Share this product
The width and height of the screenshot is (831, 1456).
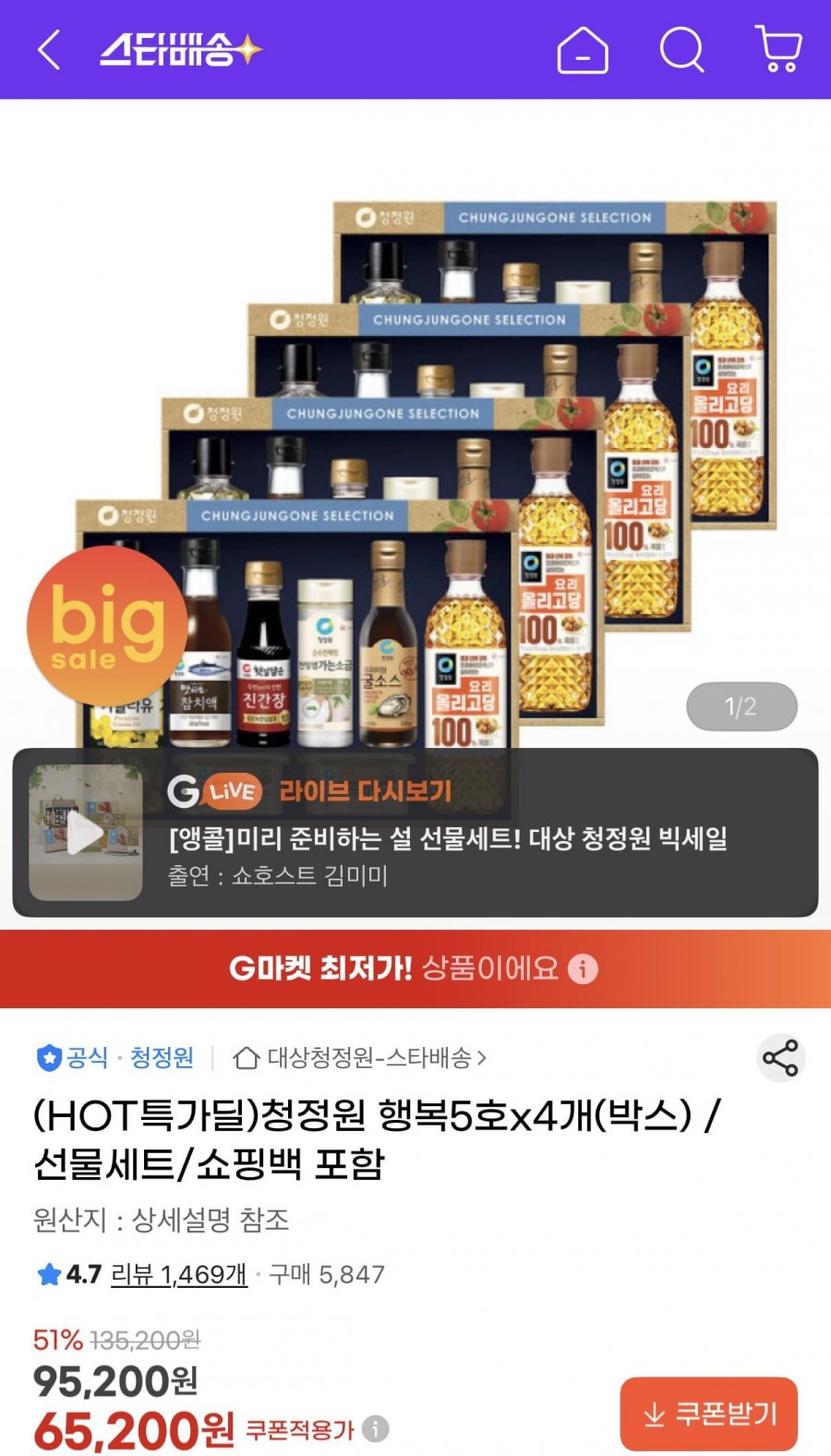(x=781, y=1058)
